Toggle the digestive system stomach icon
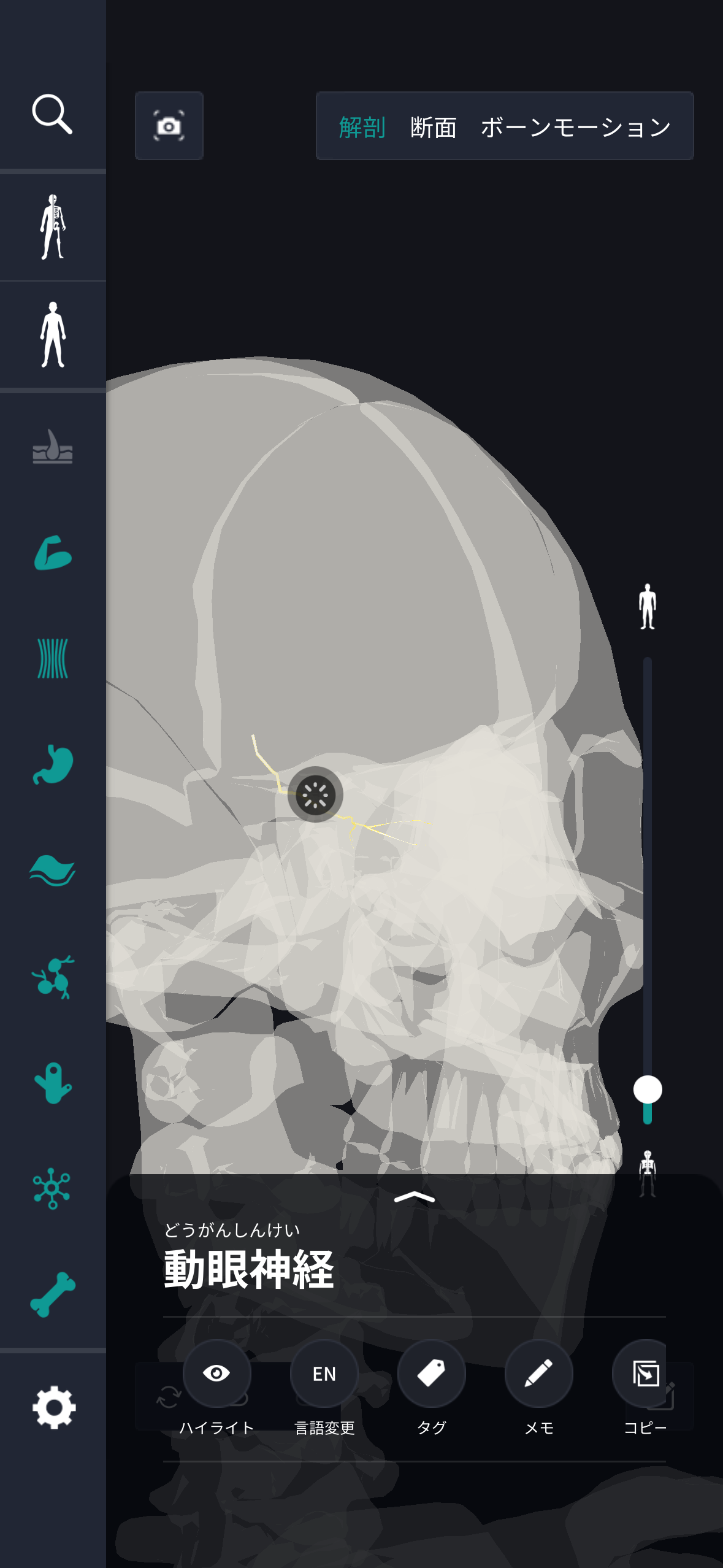 [53, 764]
